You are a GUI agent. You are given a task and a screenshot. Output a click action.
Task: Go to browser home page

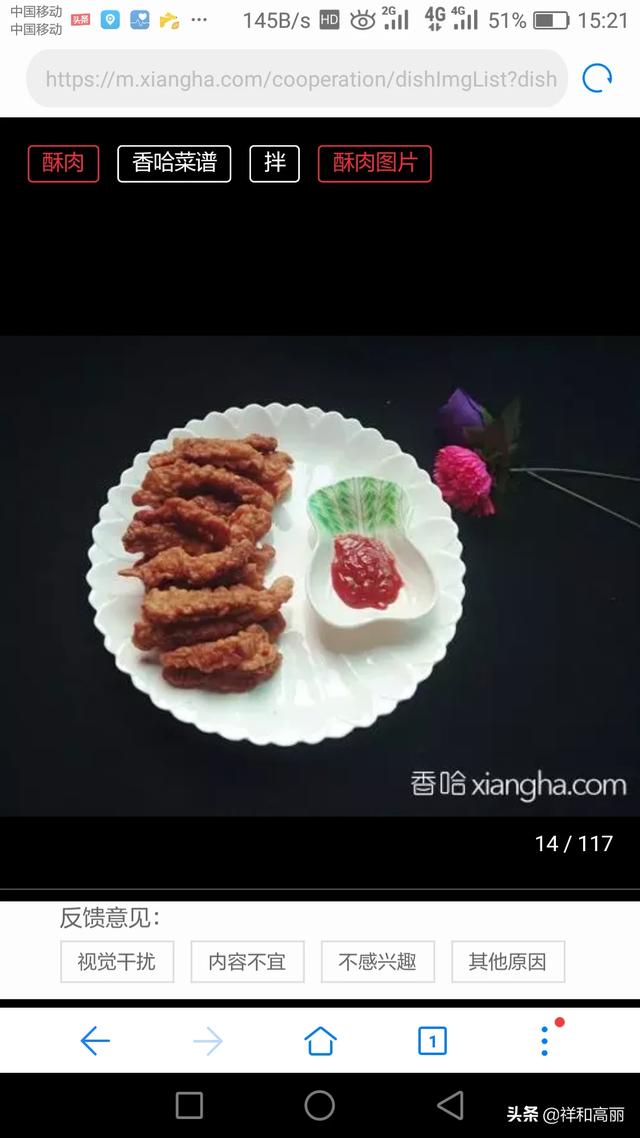tap(320, 1041)
